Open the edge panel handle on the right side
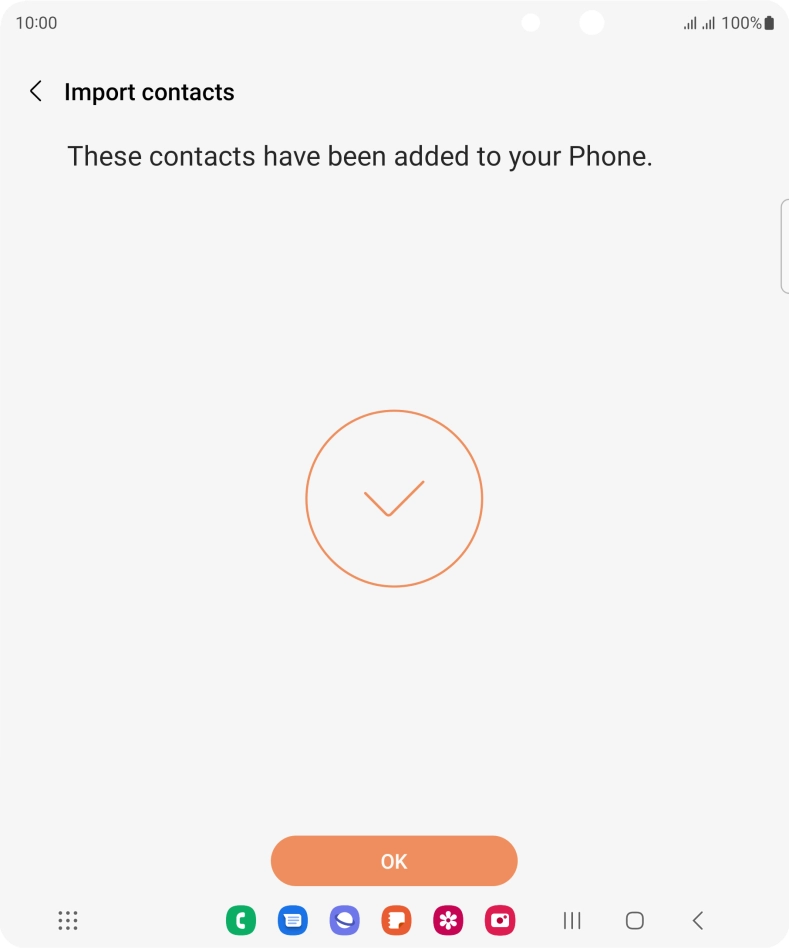 [784, 246]
